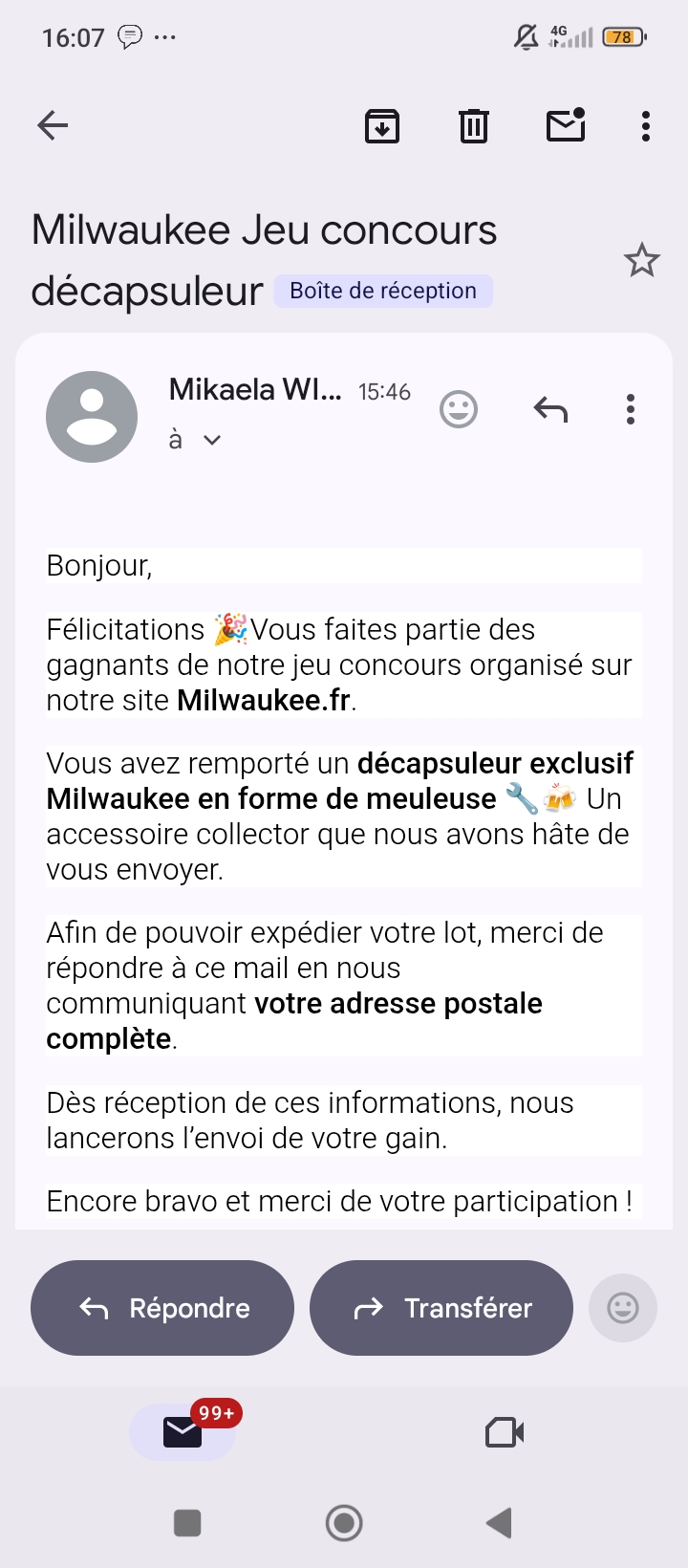This screenshot has height=1568, width=688.
Task: Switch to the Meet video tab
Action: [505, 1432]
